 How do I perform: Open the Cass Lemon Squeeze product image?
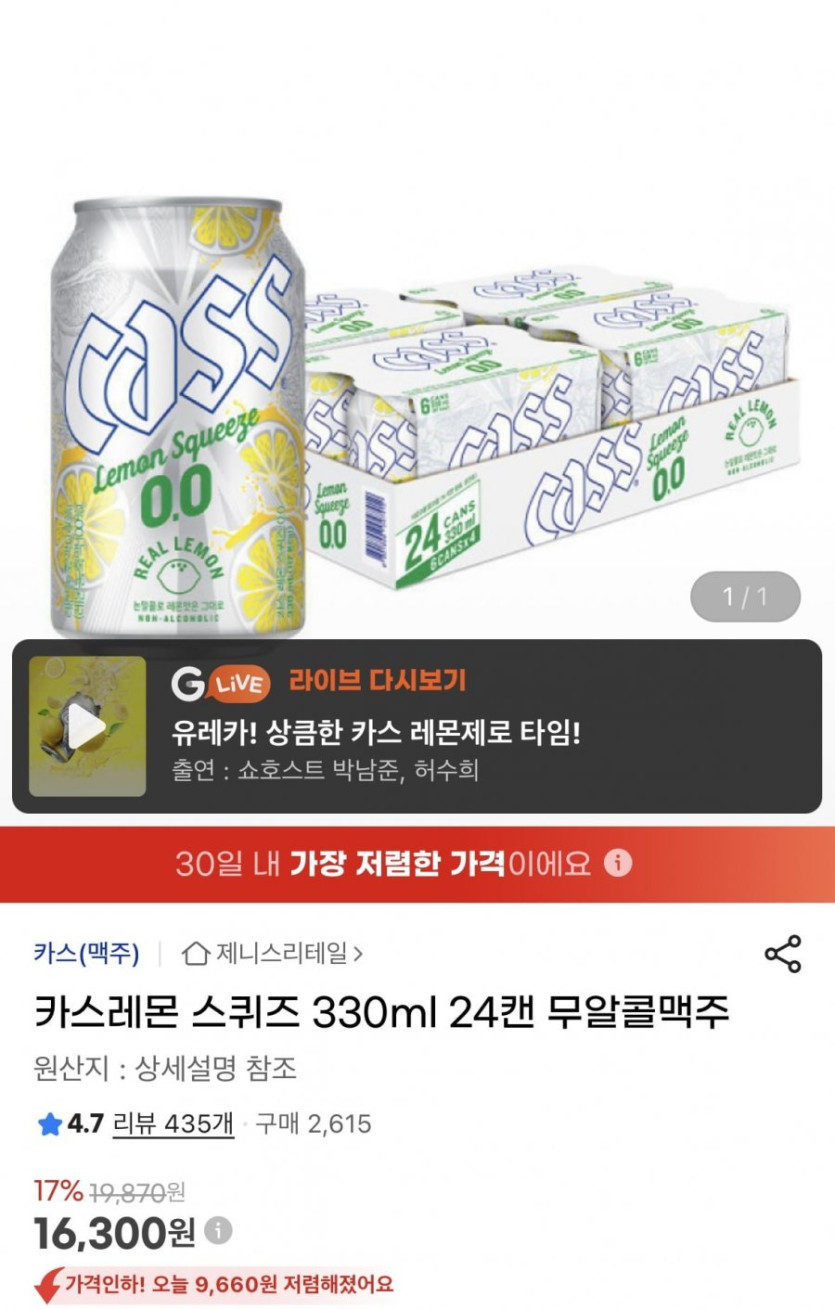tap(417, 400)
